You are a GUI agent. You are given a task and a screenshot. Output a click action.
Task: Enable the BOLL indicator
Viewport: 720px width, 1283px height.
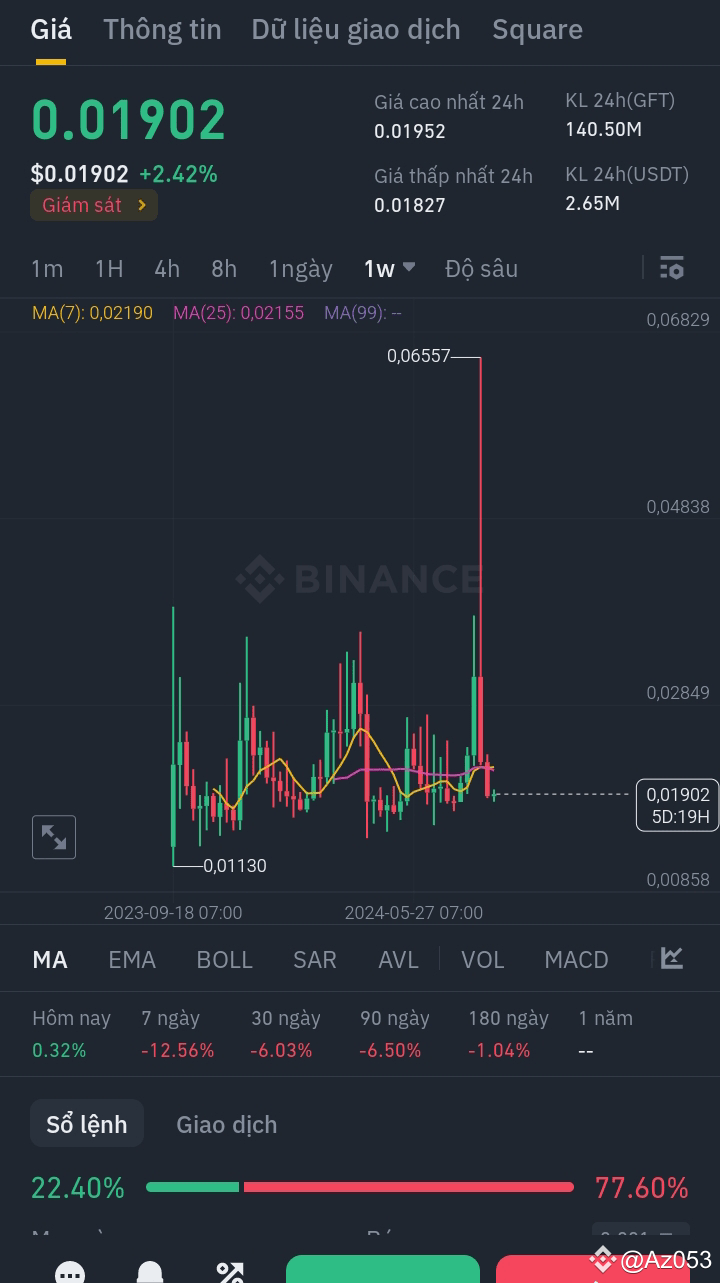point(224,959)
